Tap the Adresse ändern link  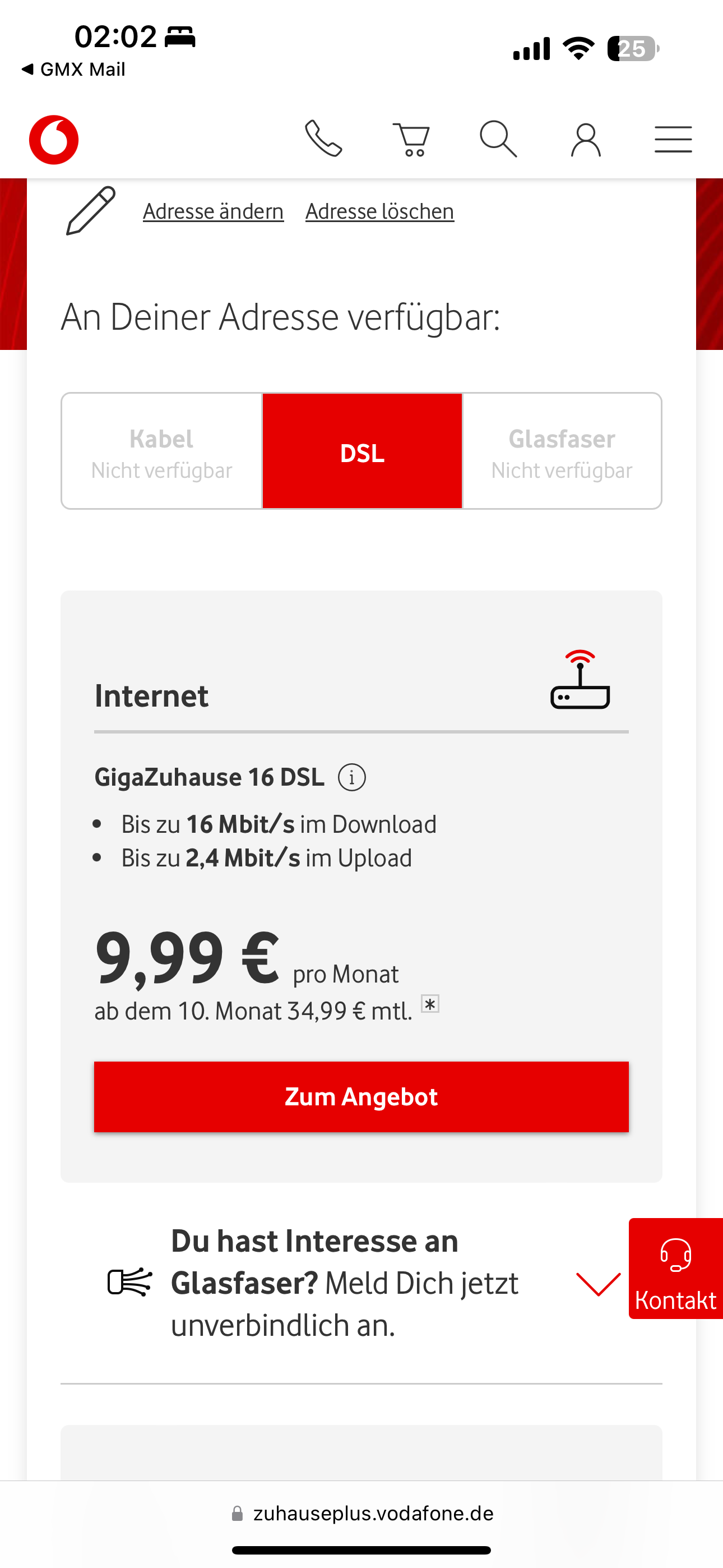click(213, 211)
